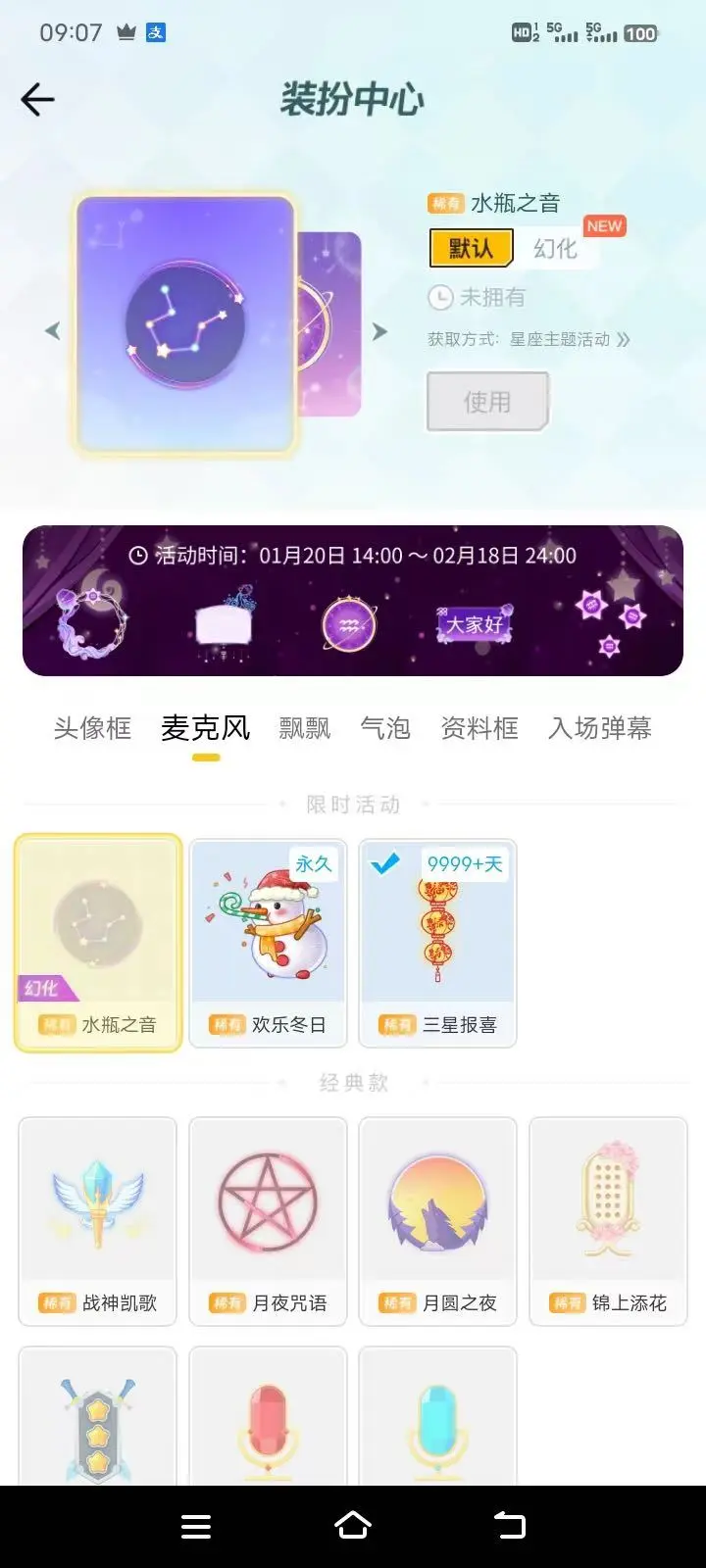
Task: Return to the system home screen
Action: click(x=353, y=1526)
